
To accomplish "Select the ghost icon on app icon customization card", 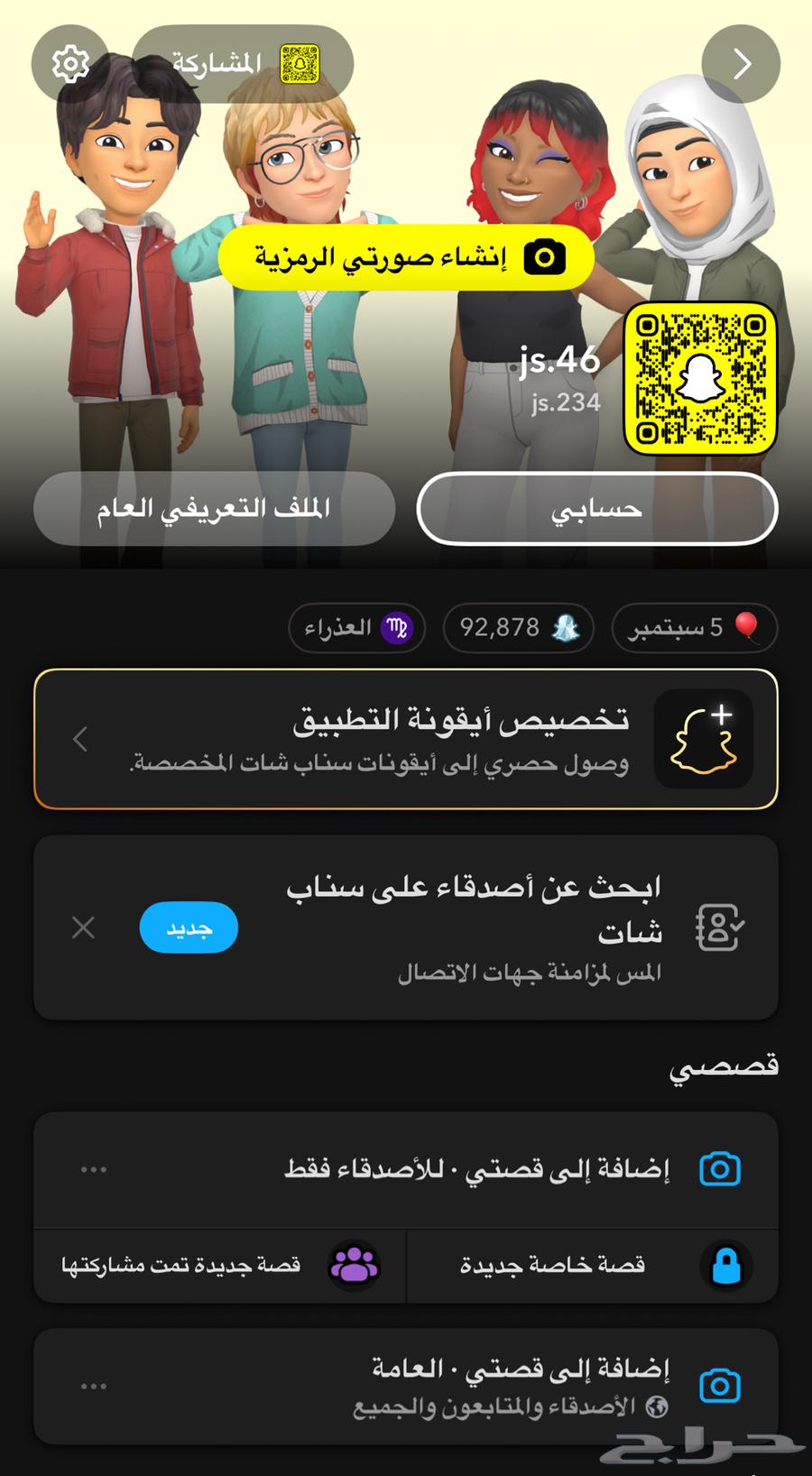I will click(x=703, y=738).
